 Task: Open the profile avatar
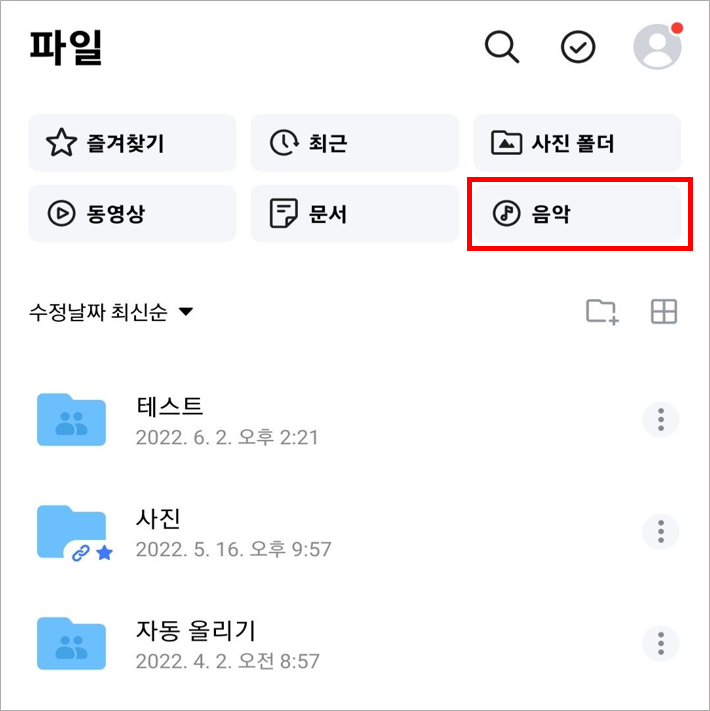point(658,46)
